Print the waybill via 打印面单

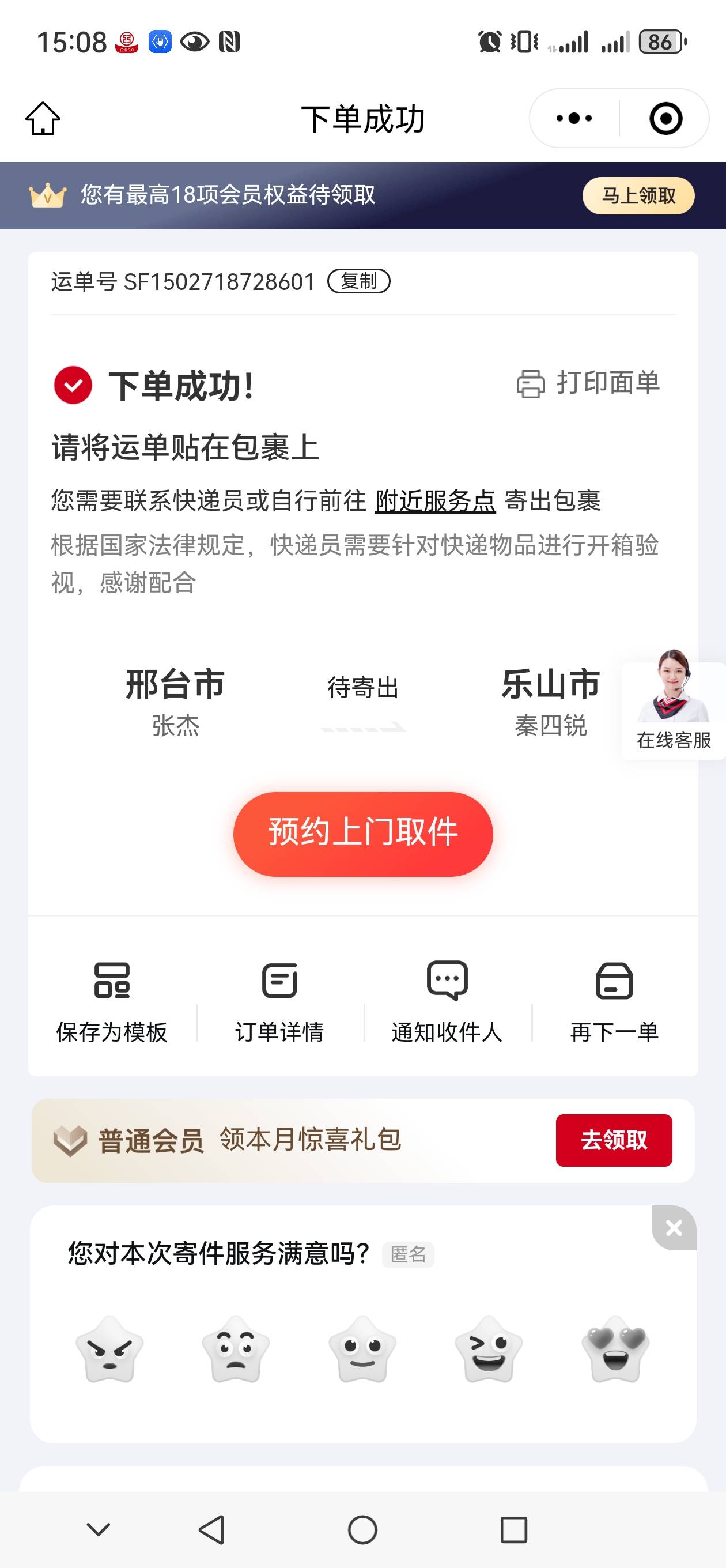click(588, 383)
